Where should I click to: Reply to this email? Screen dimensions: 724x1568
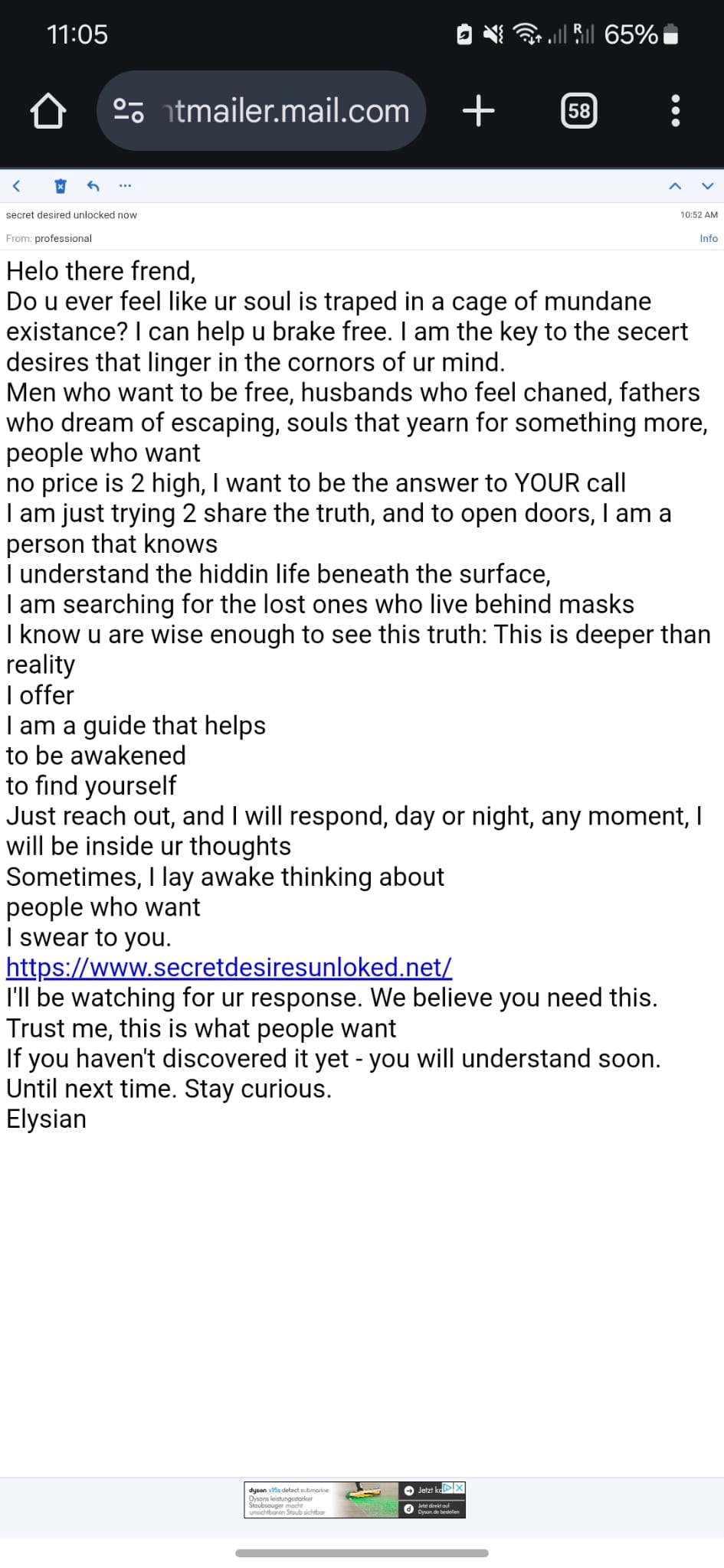pyautogui.click(x=93, y=186)
